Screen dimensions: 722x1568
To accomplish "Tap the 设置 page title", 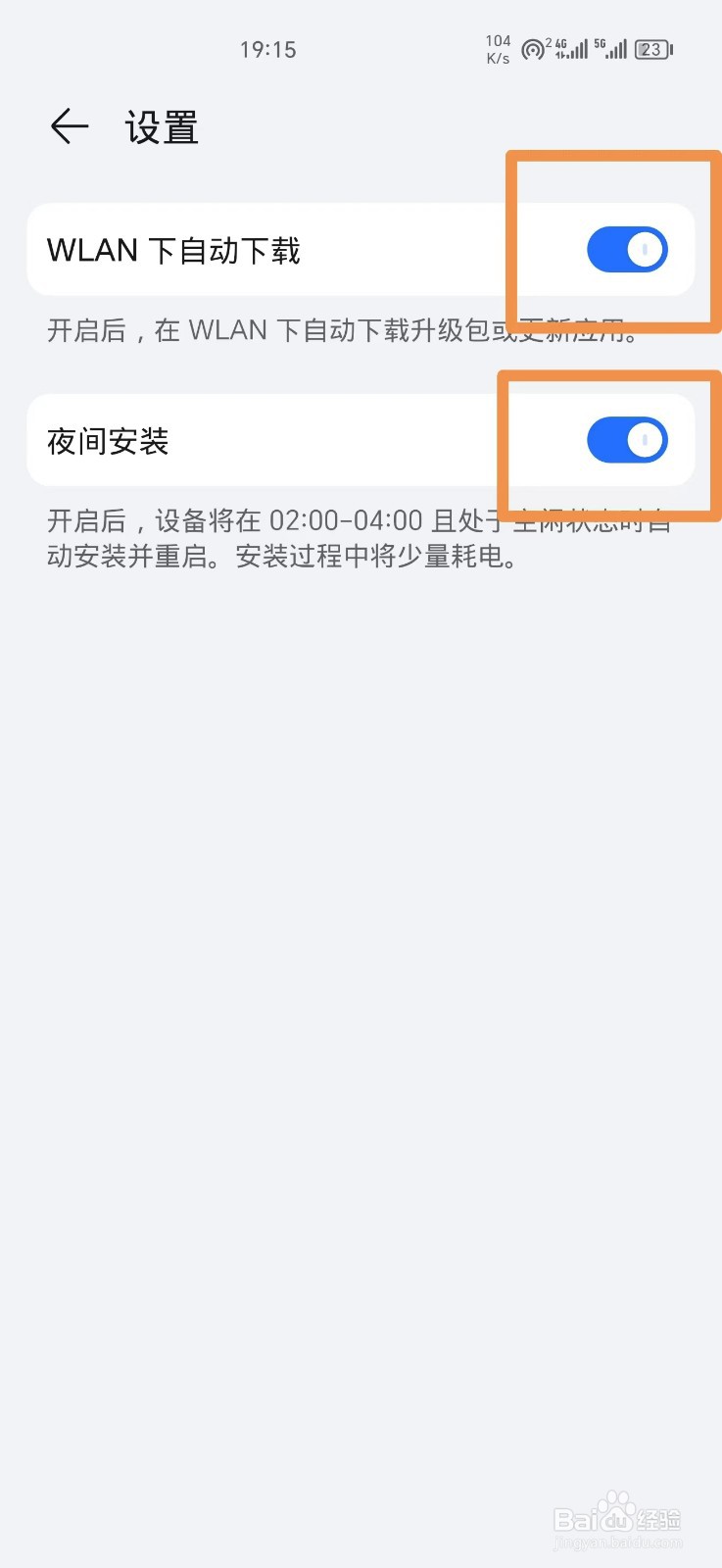I will [161, 126].
